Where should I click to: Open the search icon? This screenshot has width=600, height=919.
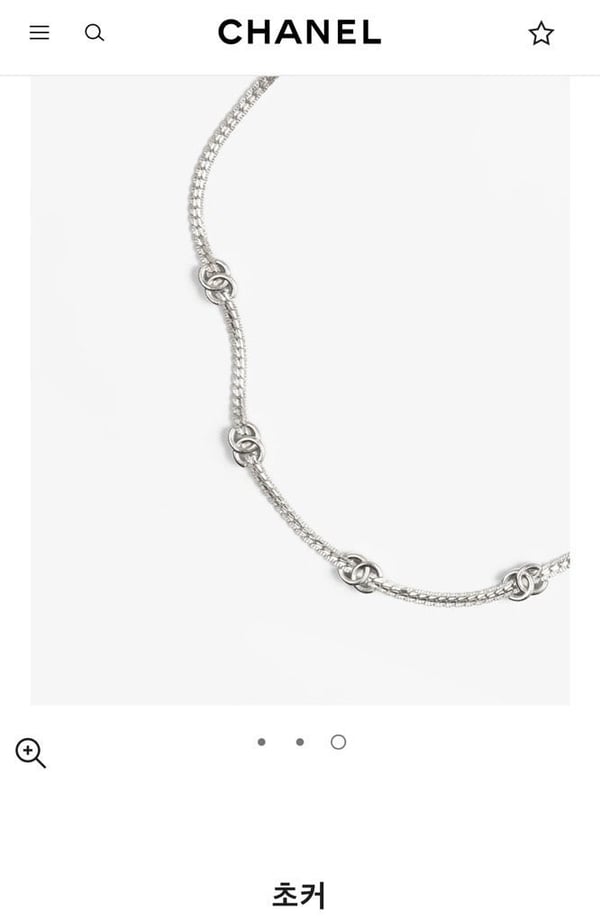pyautogui.click(x=94, y=33)
